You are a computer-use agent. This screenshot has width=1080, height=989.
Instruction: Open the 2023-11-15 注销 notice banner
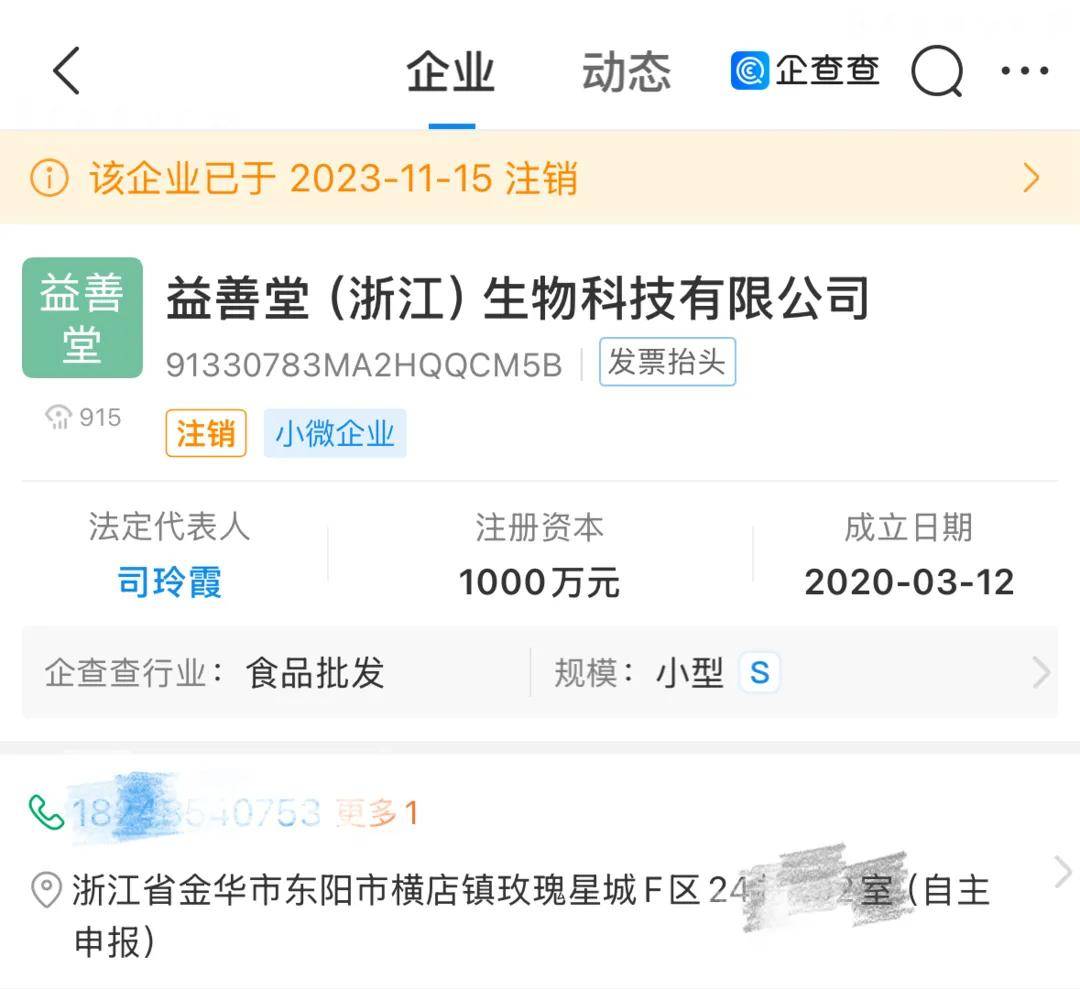point(540,178)
